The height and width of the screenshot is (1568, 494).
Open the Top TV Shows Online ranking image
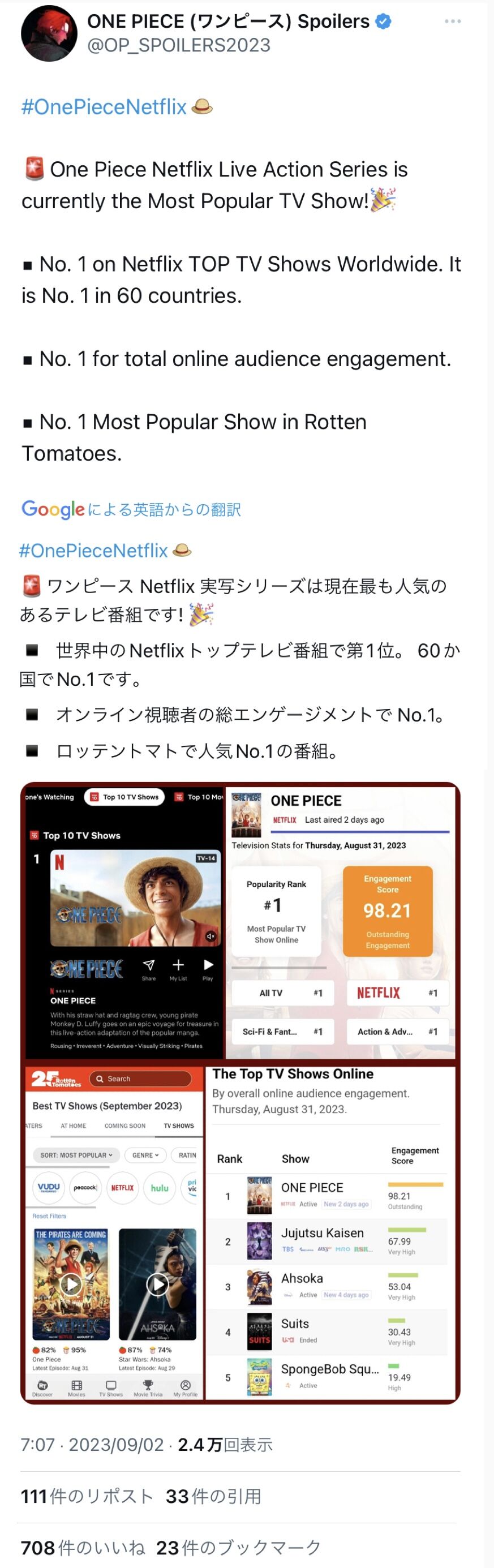pos(333,1232)
